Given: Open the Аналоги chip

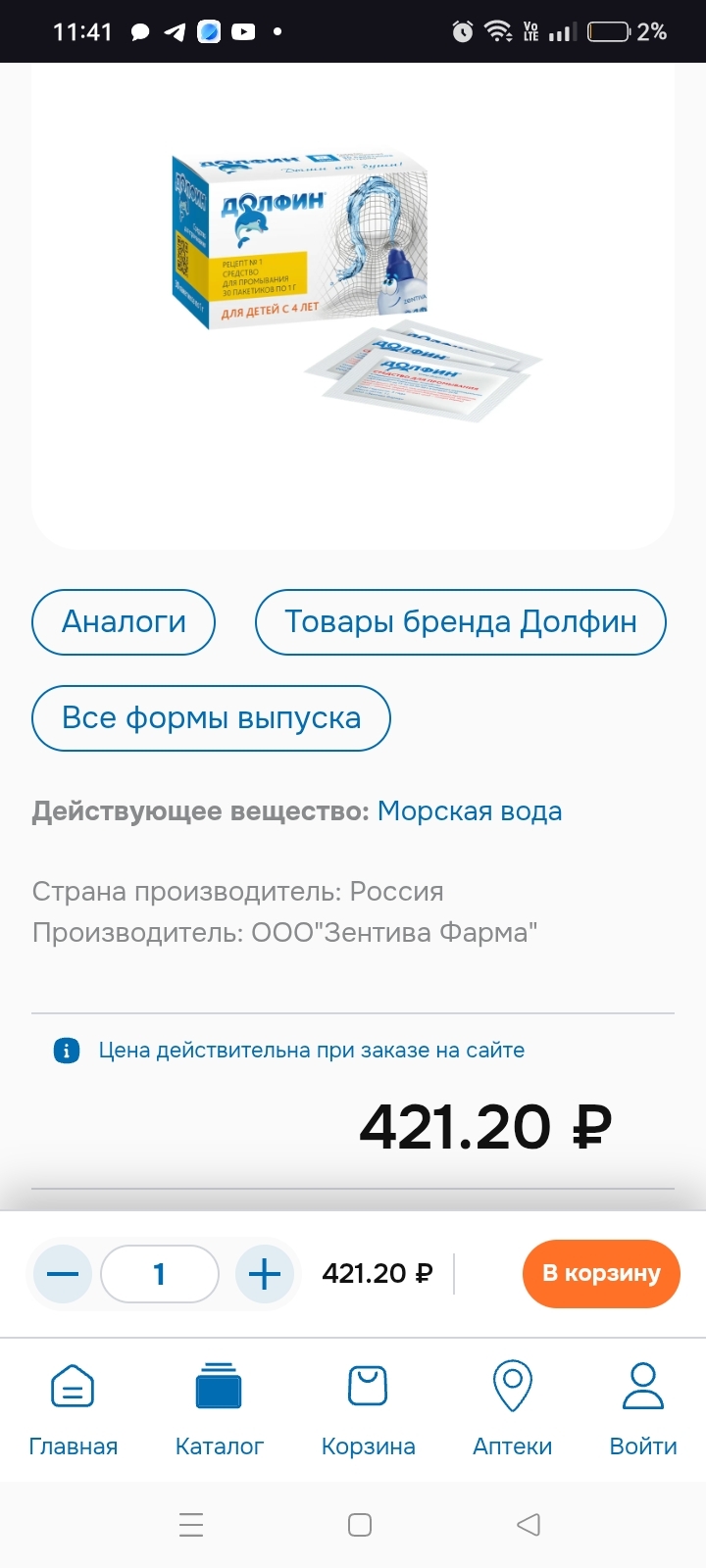Looking at the screenshot, I should tap(124, 622).
